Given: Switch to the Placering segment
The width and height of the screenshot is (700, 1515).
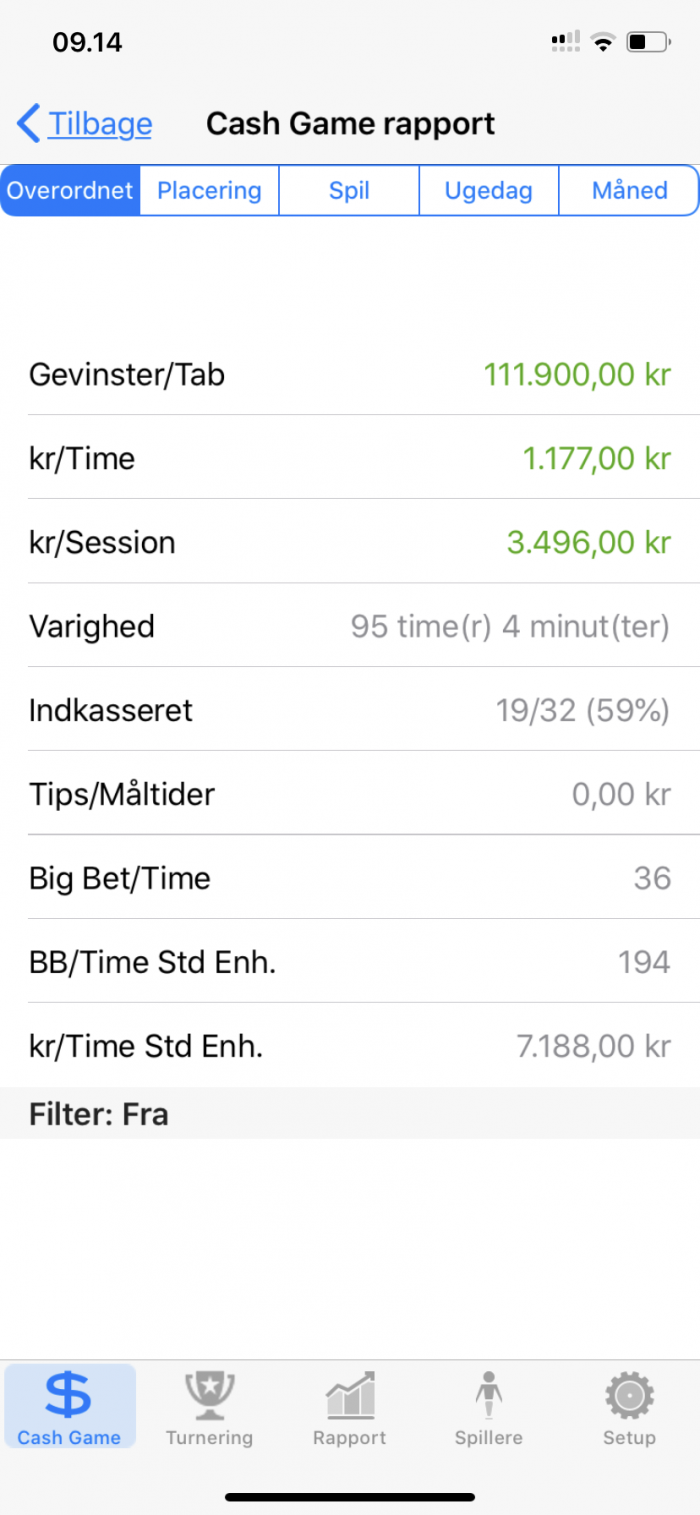Looking at the screenshot, I should pyautogui.click(x=210, y=190).
